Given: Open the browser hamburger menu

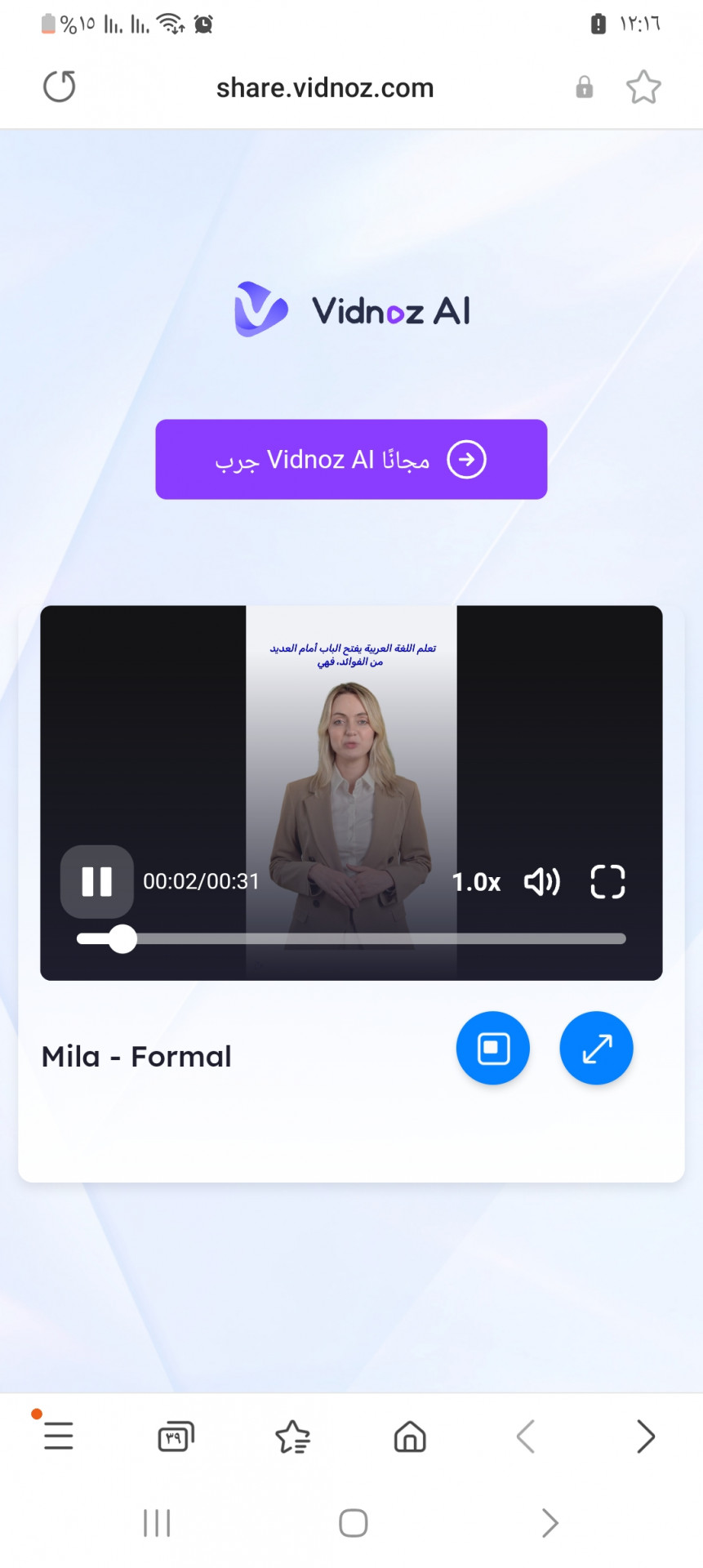Looking at the screenshot, I should click(58, 1436).
